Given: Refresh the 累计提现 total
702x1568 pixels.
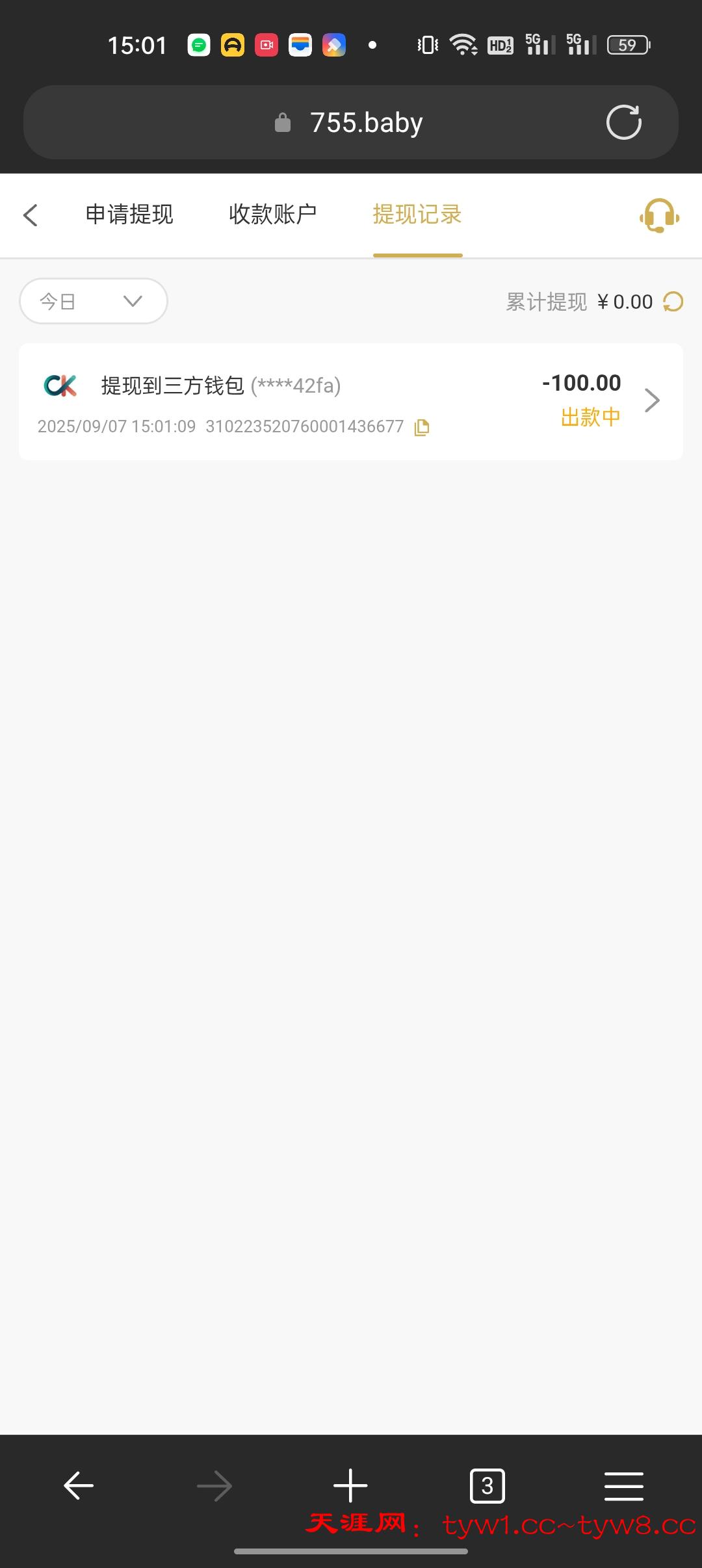Looking at the screenshot, I should 673,302.
